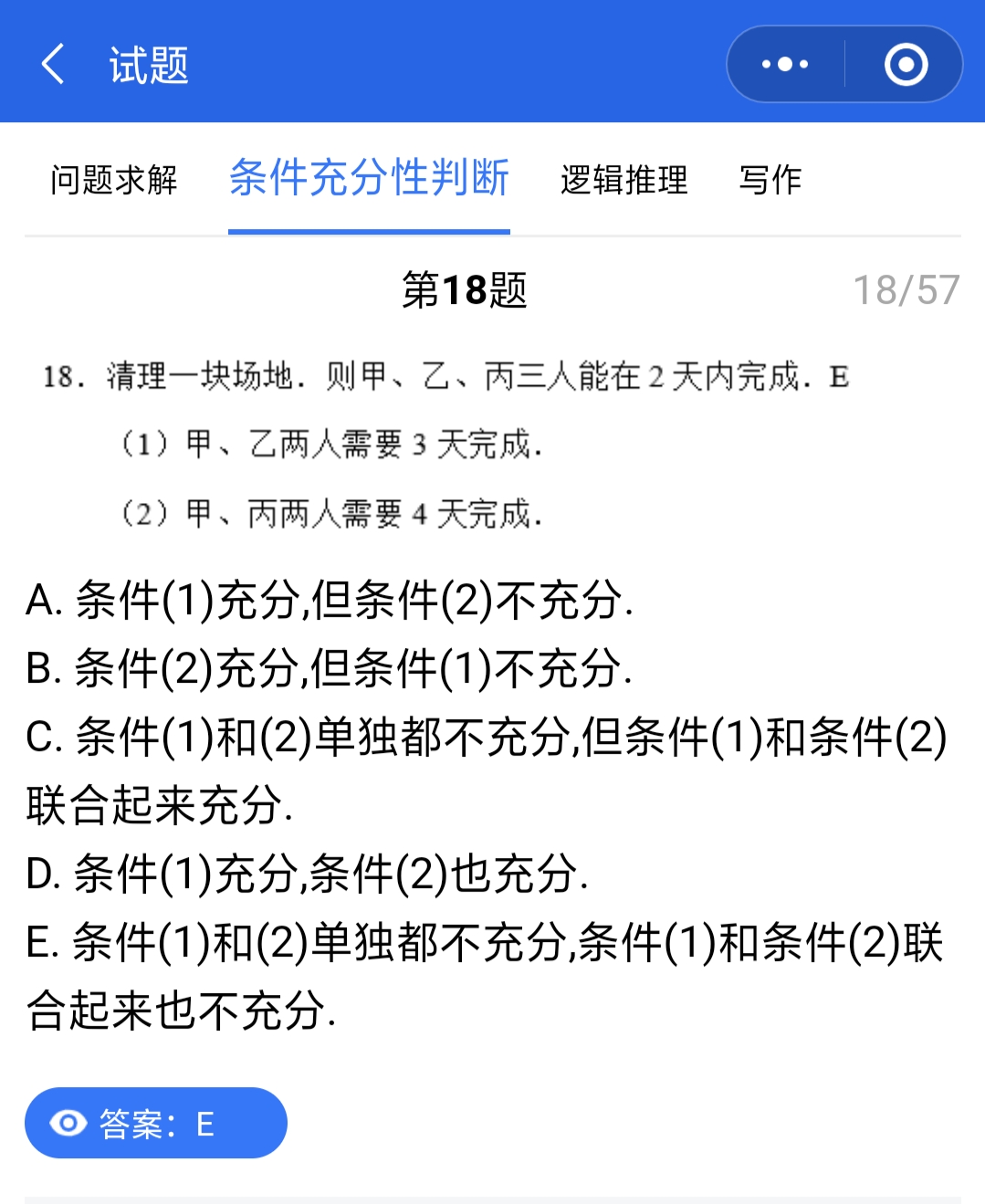
Task: Select the 条件充分性判断 tab
Action: 369,179
